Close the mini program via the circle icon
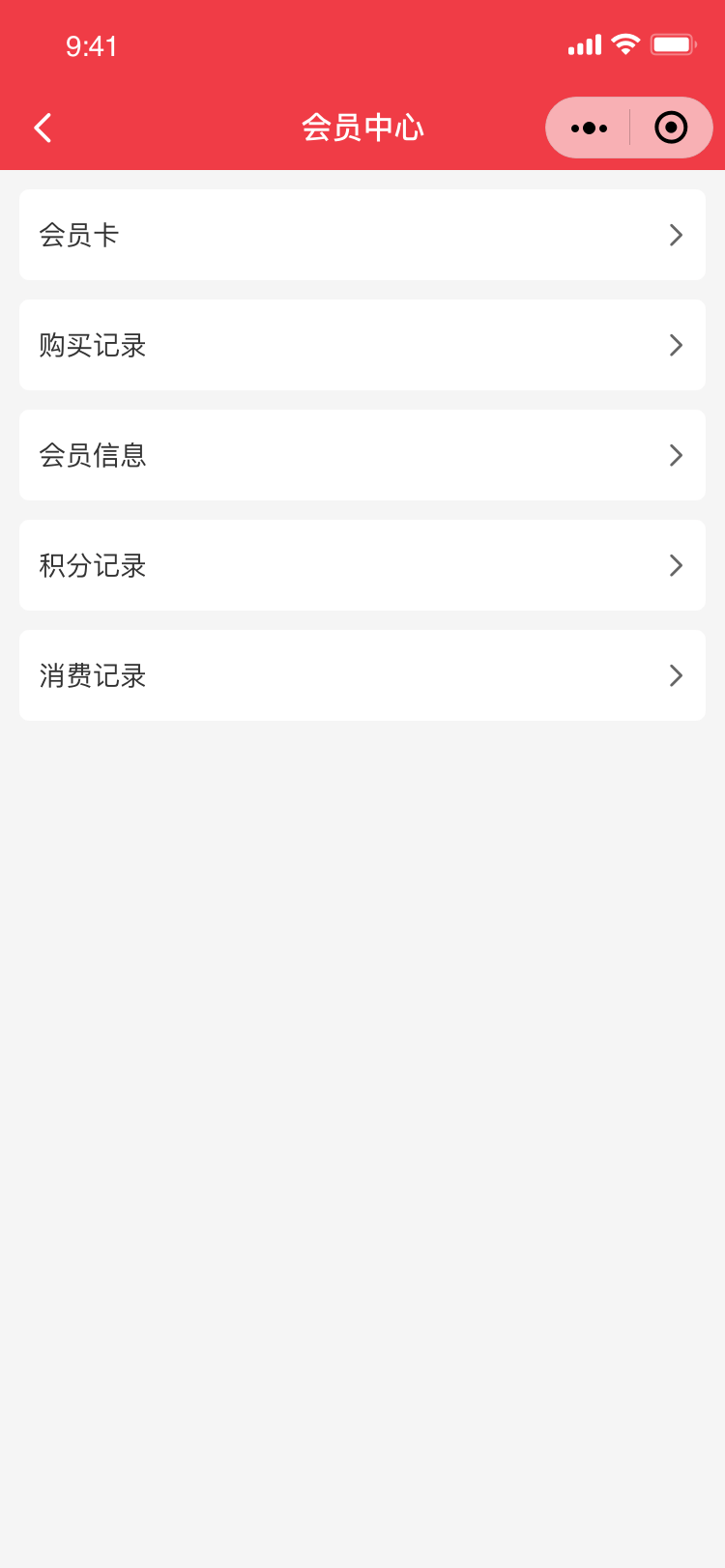 click(x=671, y=128)
